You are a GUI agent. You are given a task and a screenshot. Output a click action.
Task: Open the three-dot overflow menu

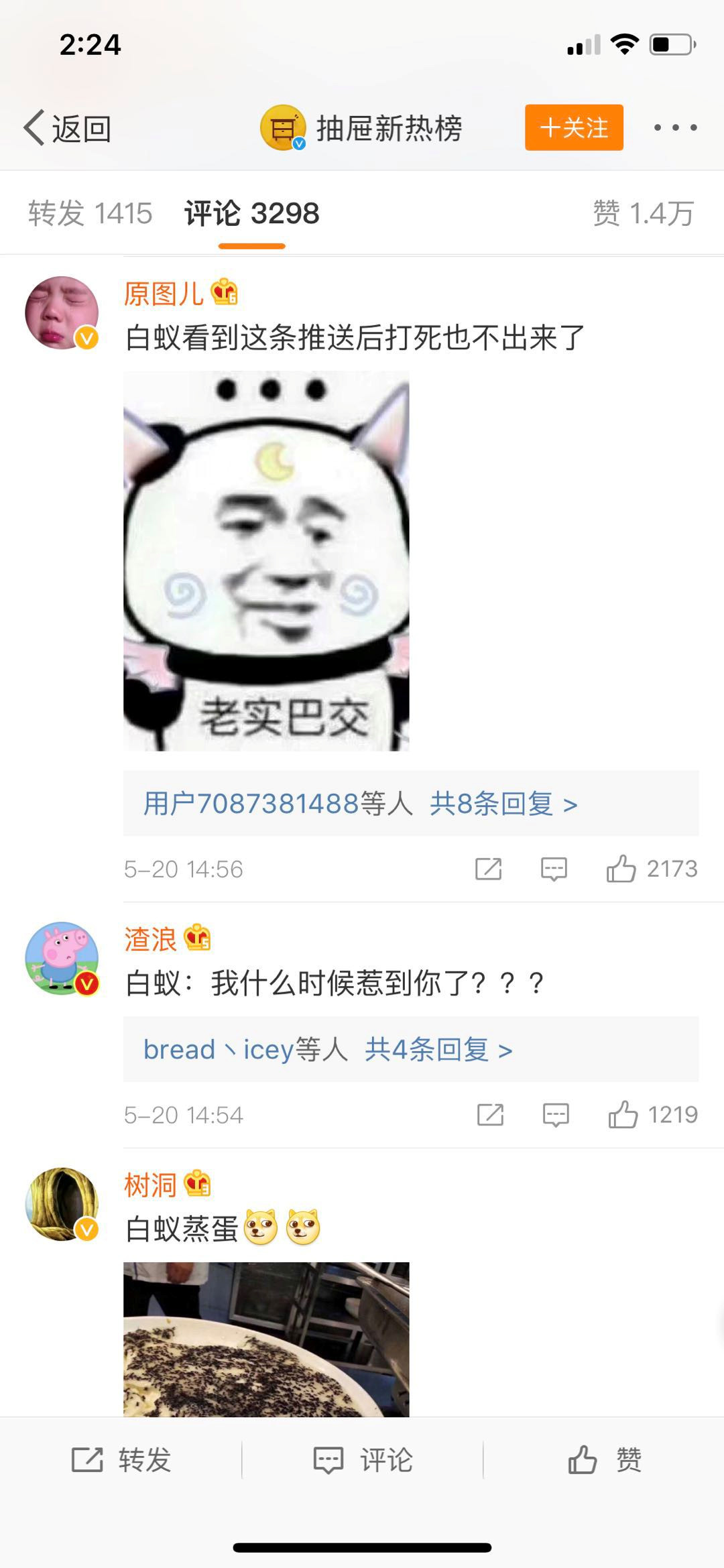point(675,127)
